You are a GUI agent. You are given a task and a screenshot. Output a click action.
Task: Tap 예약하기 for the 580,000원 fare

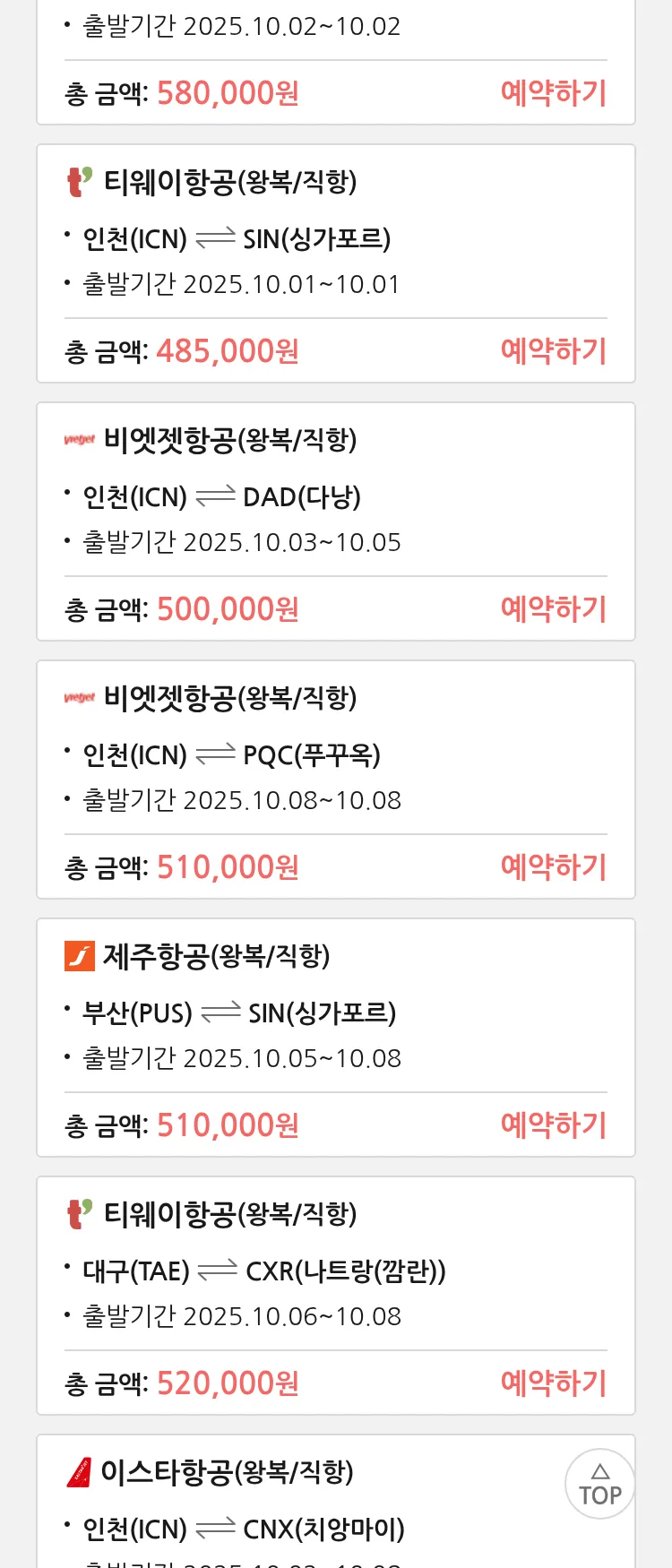point(553,93)
